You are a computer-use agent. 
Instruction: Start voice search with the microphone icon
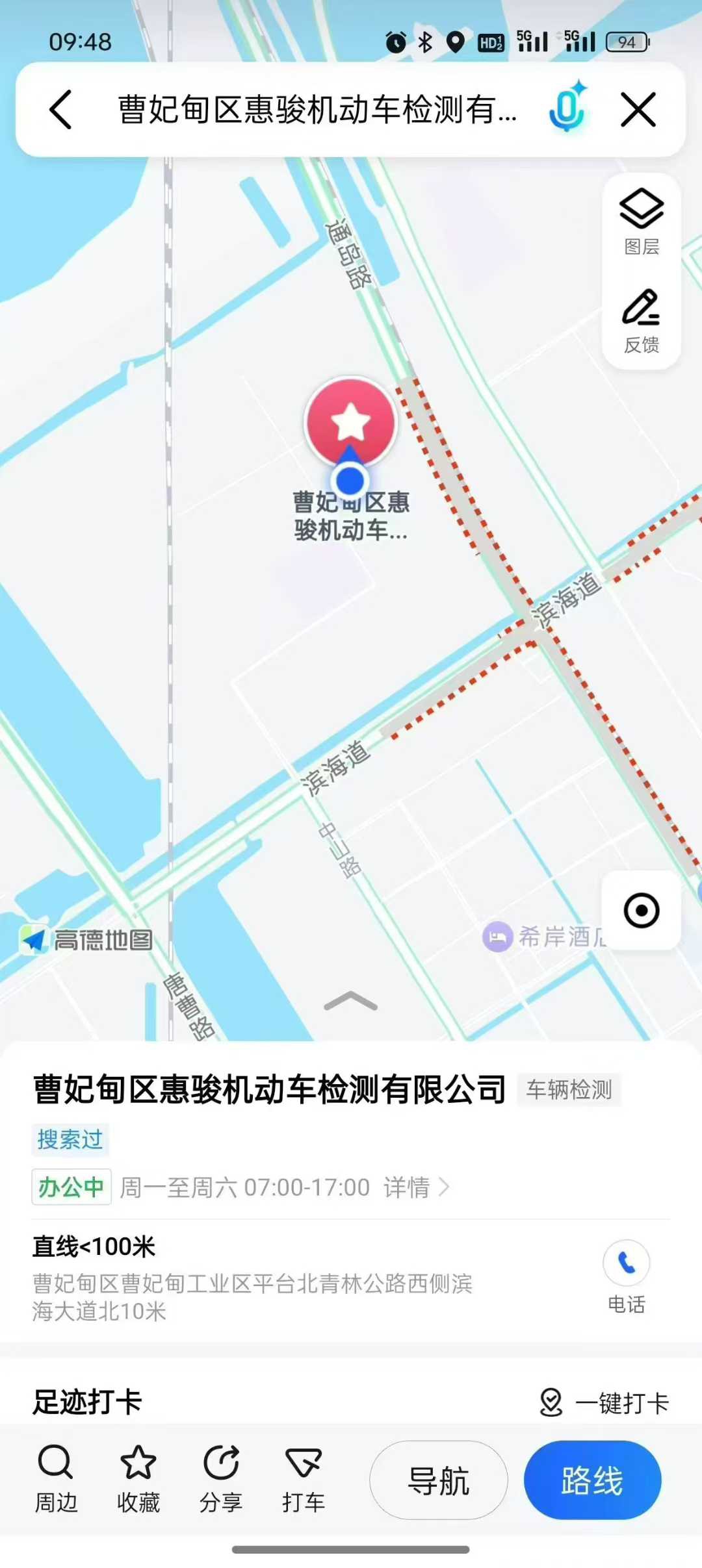(567, 109)
